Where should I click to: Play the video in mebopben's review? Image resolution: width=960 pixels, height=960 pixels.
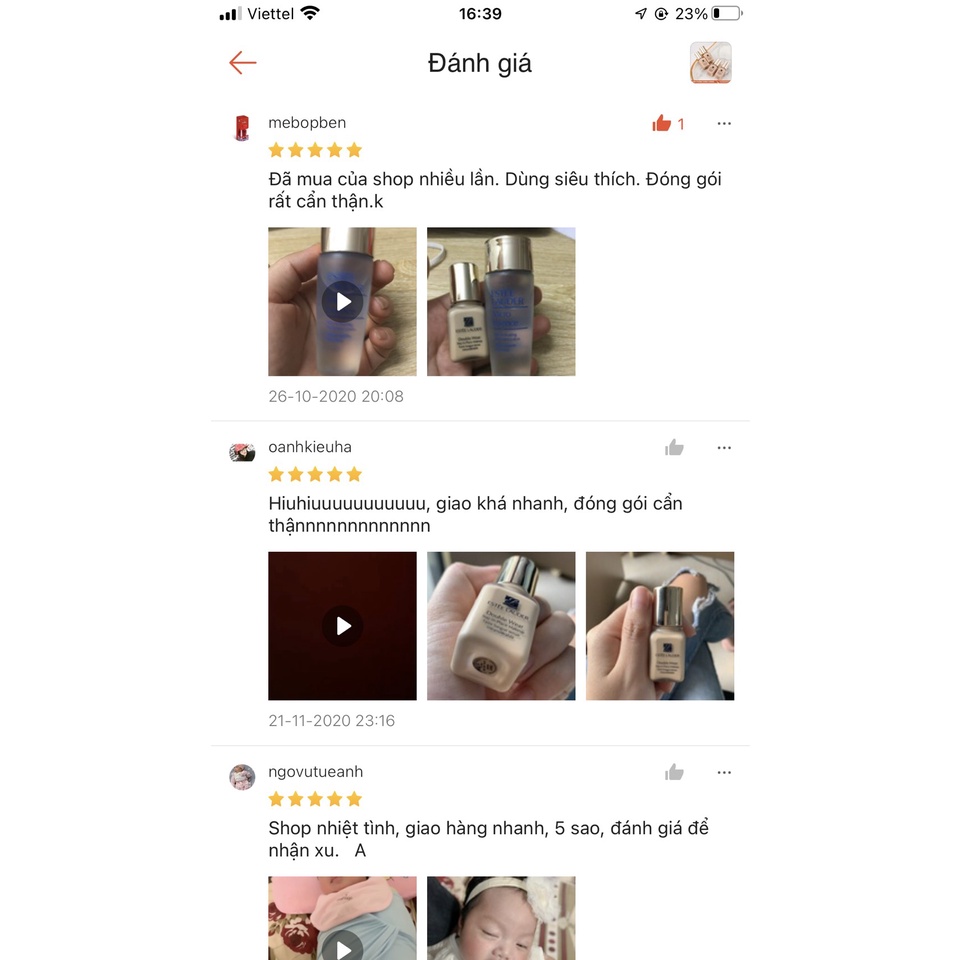point(342,301)
